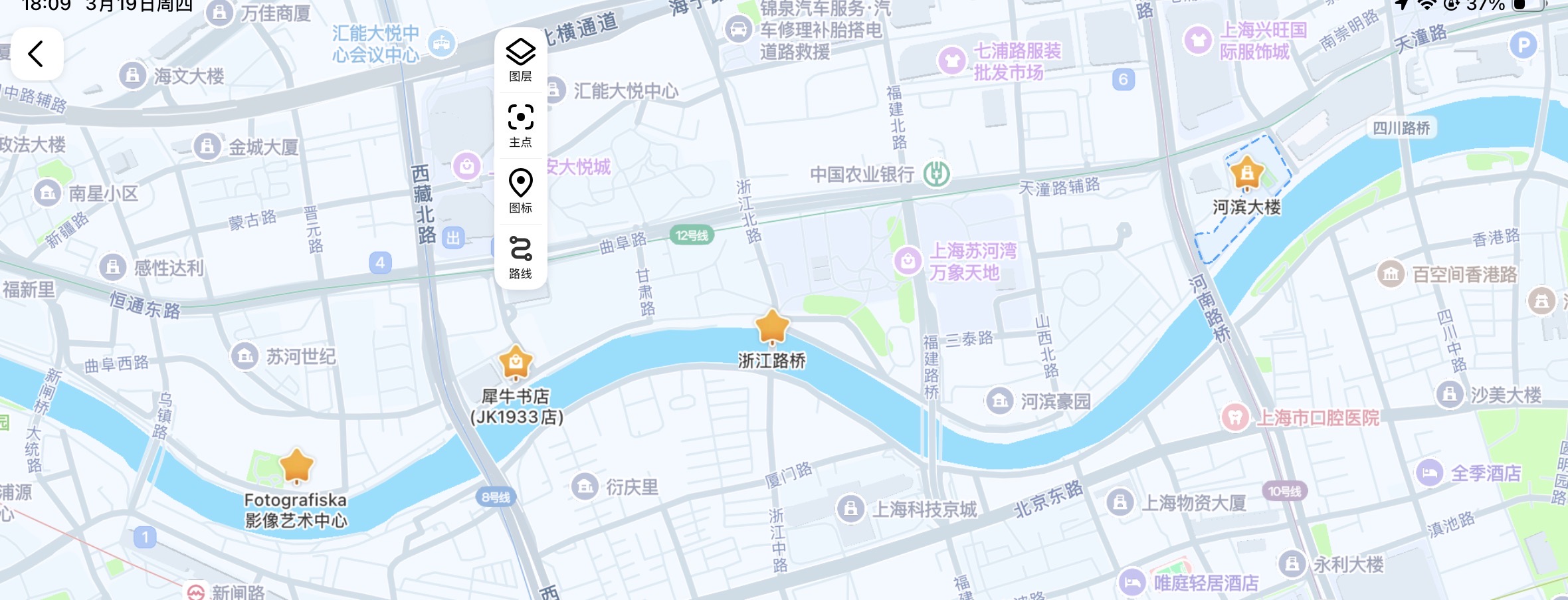Open the 犀牛书店 (JK1933店) star pin
The width and height of the screenshot is (1568, 600).
click(x=516, y=363)
